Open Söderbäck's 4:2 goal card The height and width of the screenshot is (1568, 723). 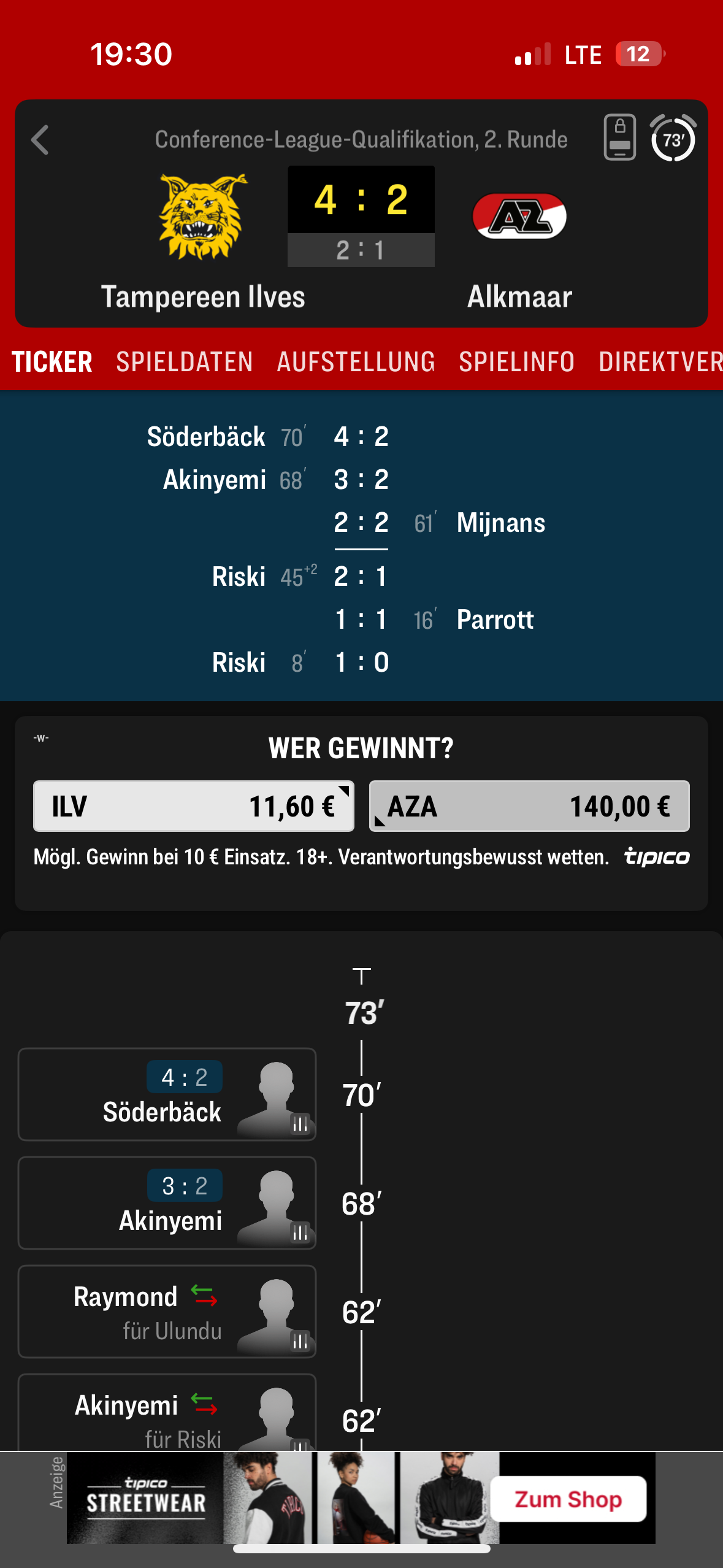[x=167, y=1094]
